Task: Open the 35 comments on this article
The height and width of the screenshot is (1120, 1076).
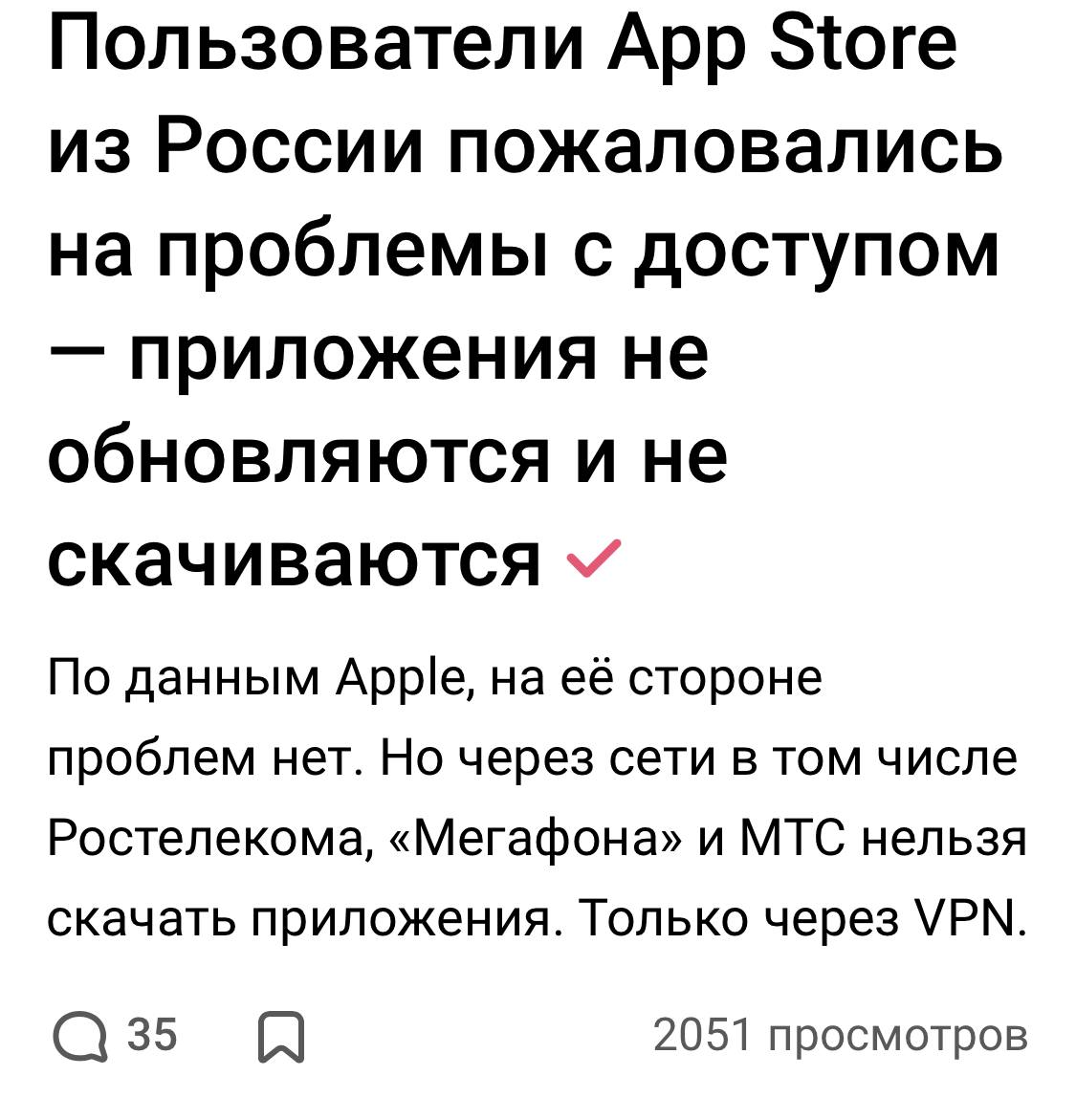Action: click(113, 1036)
